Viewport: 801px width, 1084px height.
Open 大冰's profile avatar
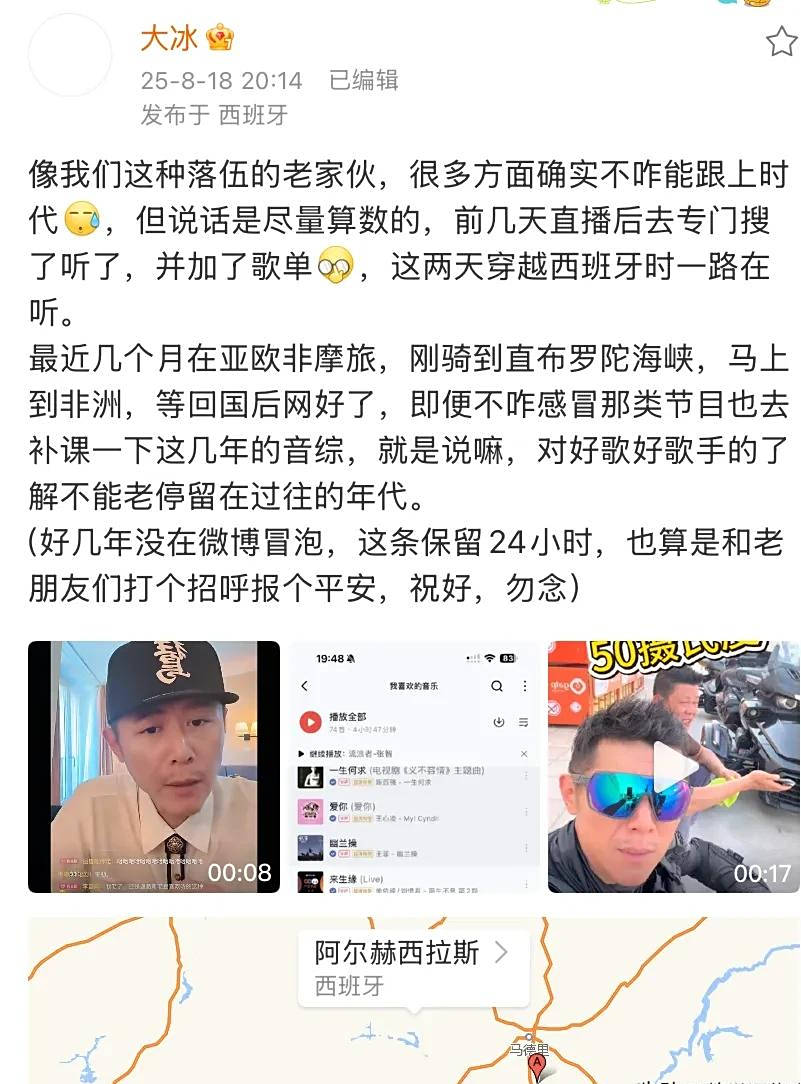[70, 55]
